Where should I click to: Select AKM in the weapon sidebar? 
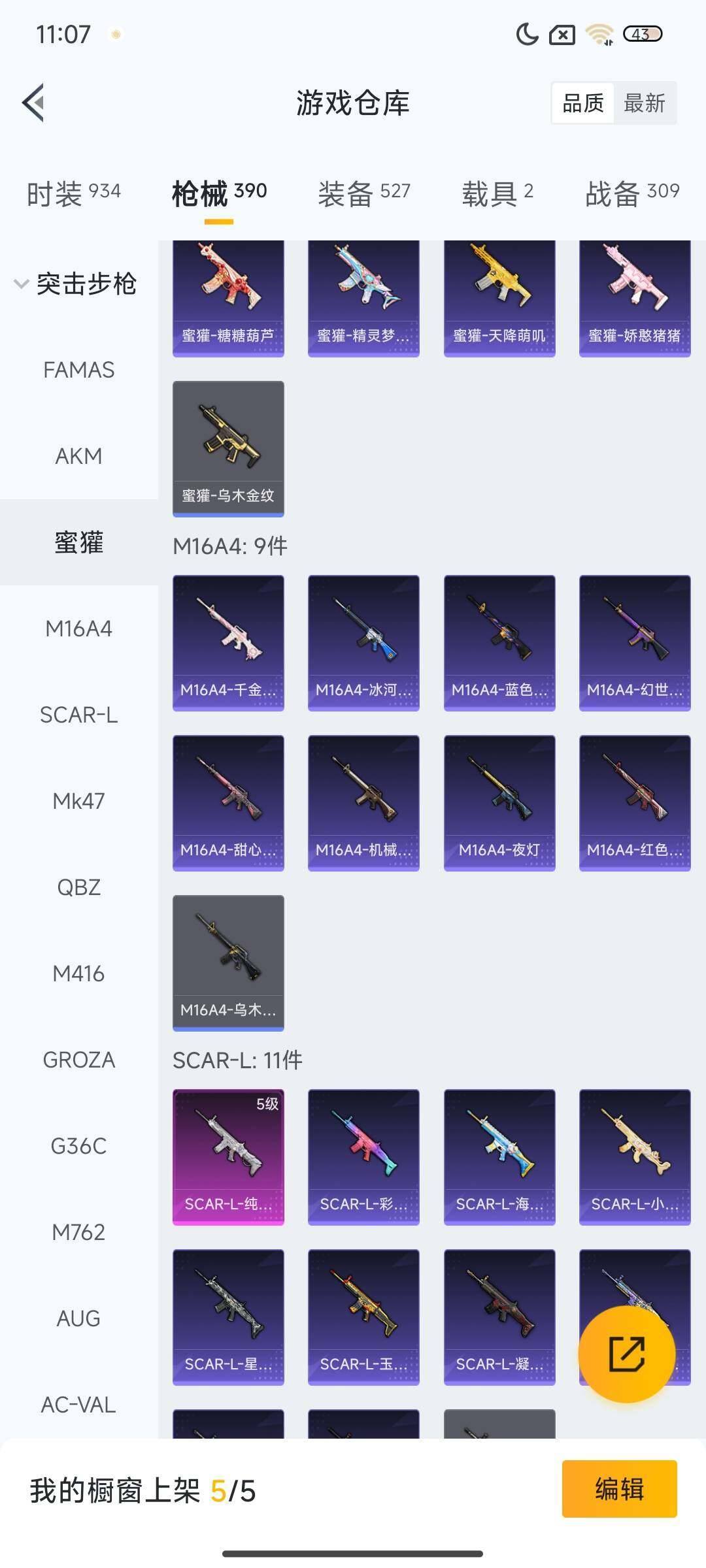[78, 456]
